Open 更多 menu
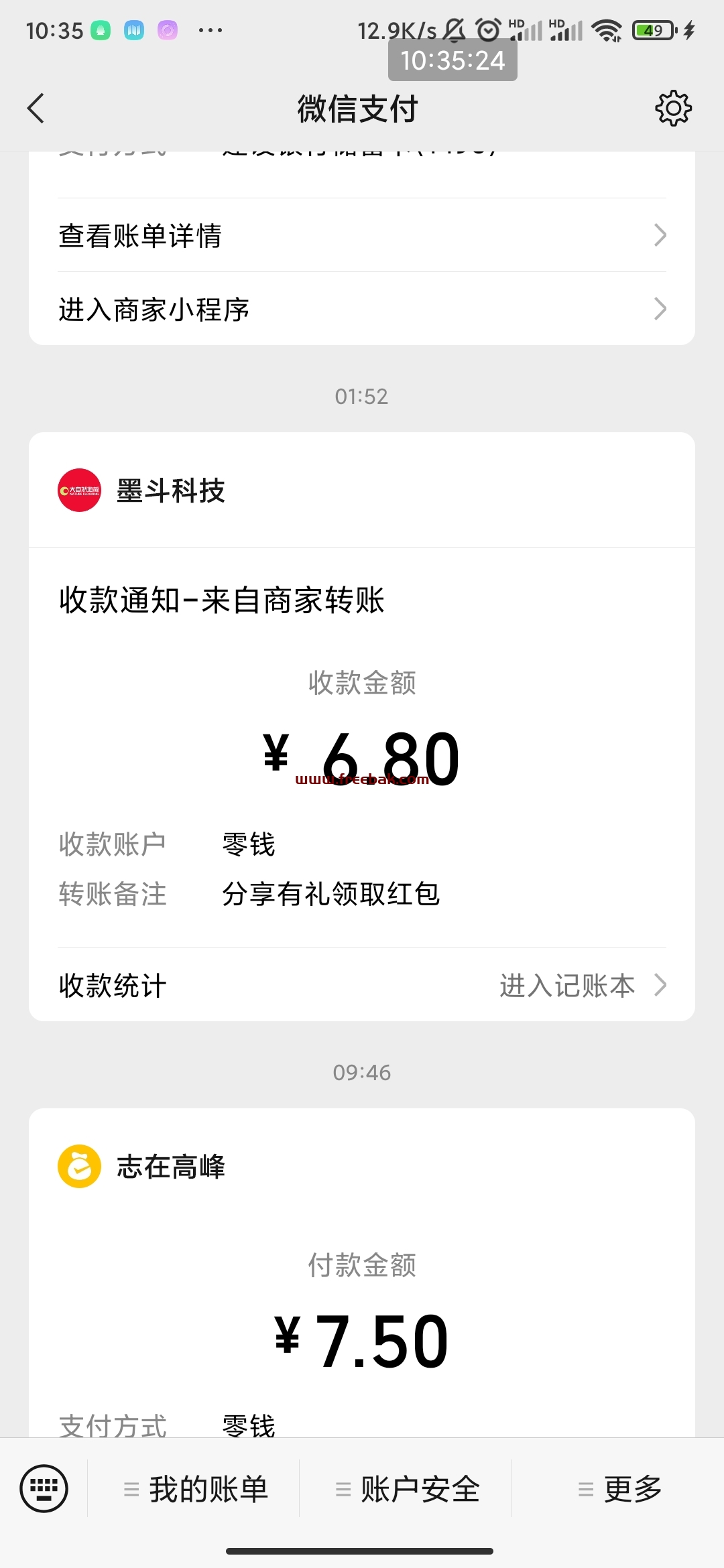The image size is (724, 1568). (618, 1489)
